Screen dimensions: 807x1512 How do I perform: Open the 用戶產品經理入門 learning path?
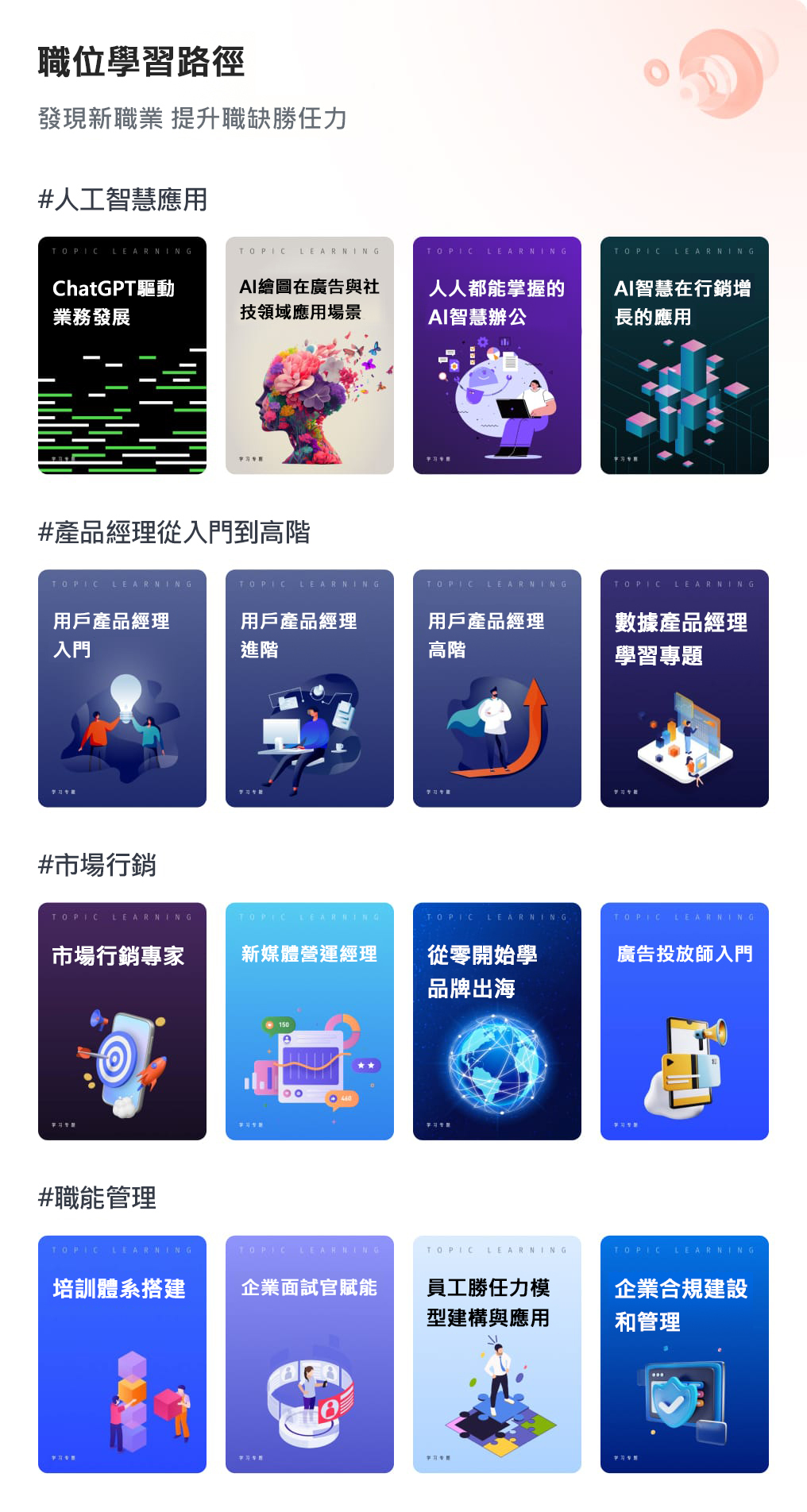122,688
